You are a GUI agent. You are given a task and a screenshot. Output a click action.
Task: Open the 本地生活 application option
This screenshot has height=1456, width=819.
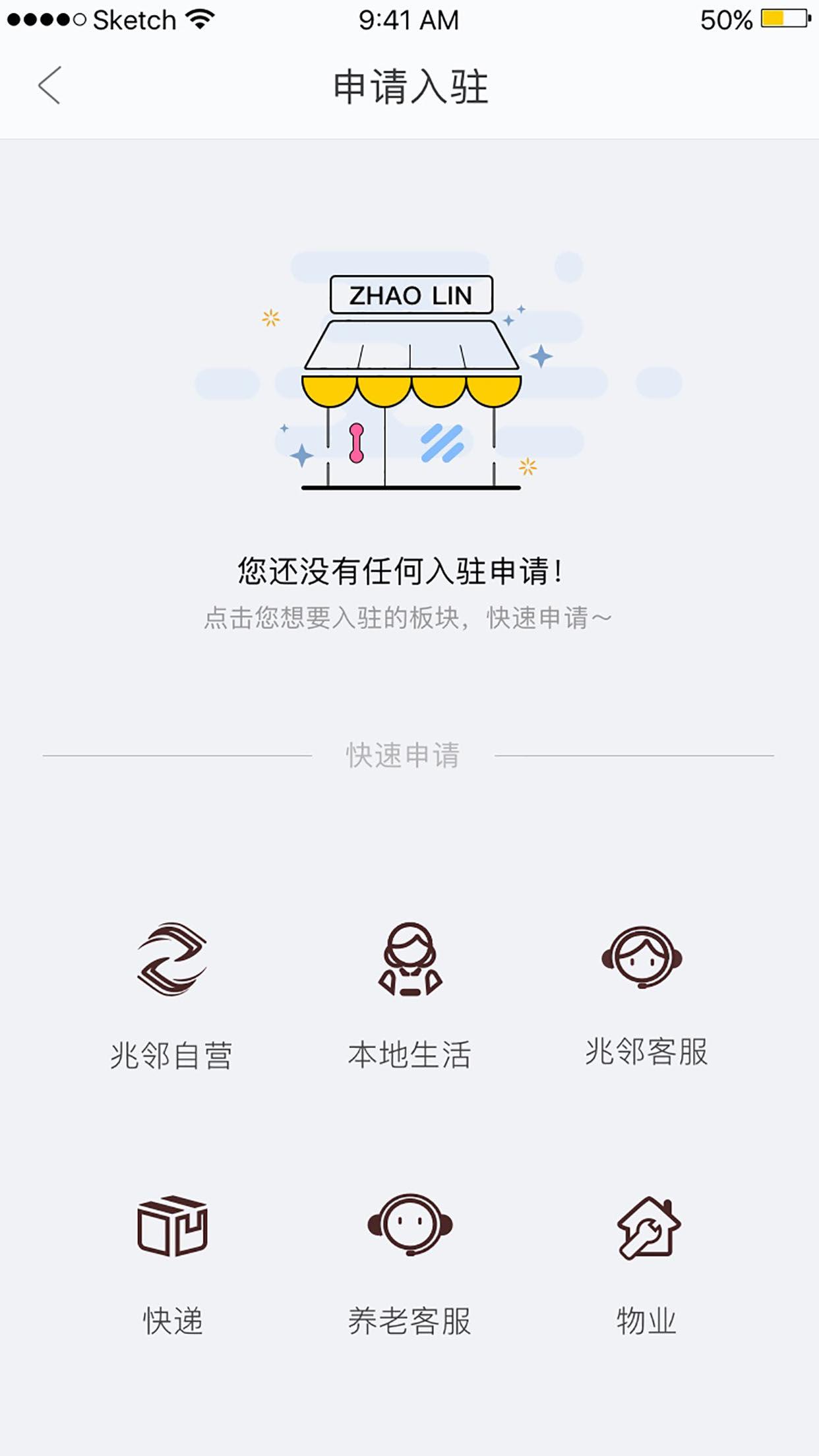click(409, 960)
